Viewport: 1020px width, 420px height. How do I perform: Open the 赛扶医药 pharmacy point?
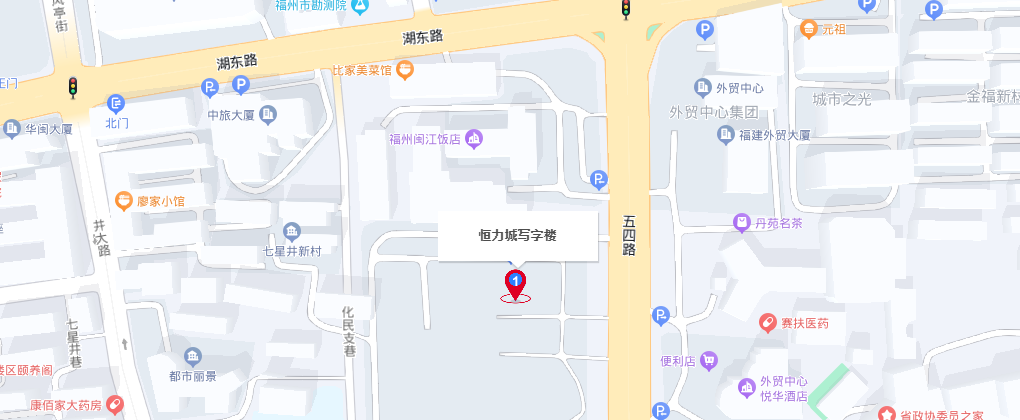coord(767,322)
